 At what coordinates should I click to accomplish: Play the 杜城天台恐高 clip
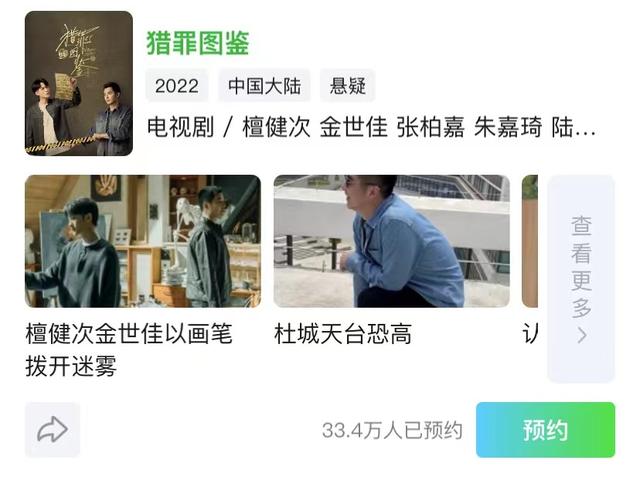coord(391,241)
